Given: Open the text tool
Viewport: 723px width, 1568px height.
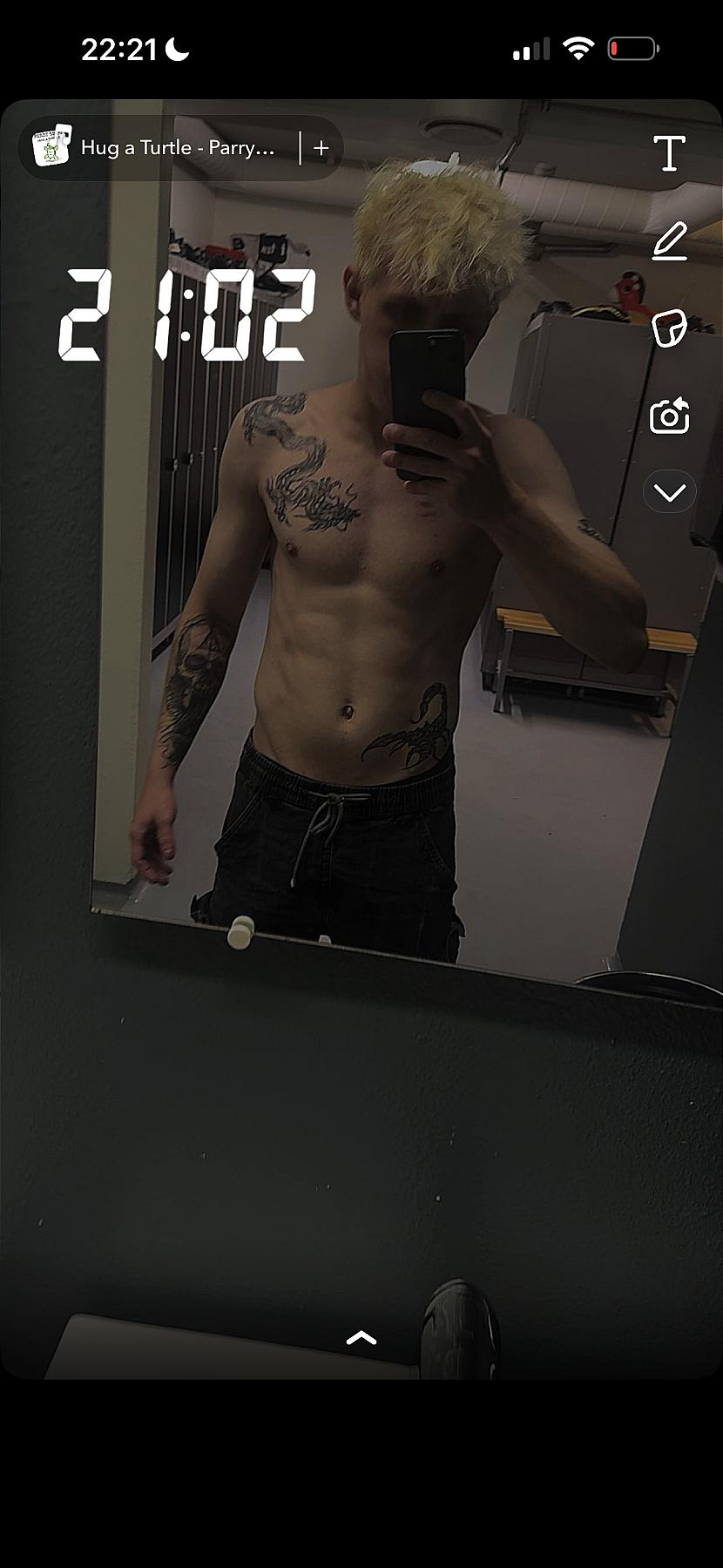Looking at the screenshot, I should [x=669, y=153].
